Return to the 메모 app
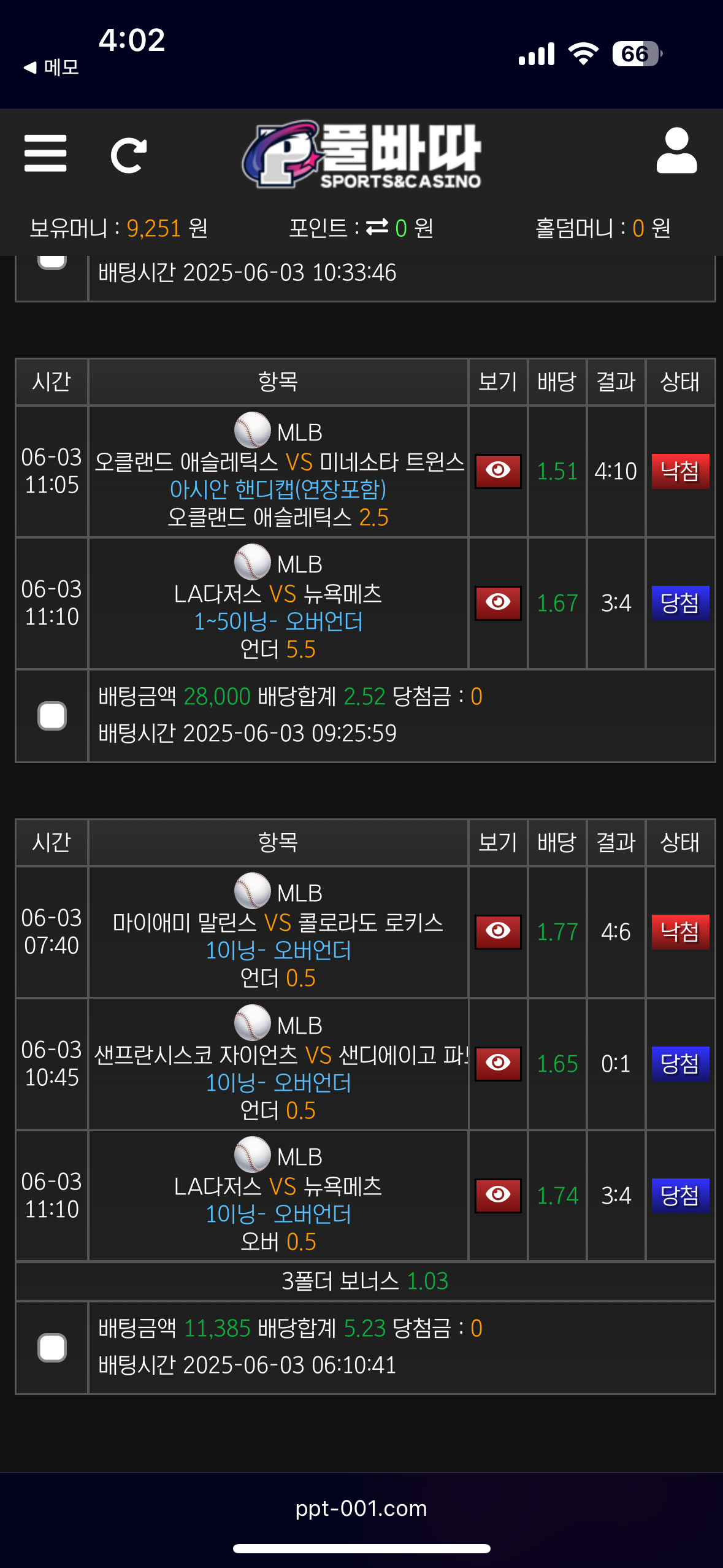 pyautogui.click(x=52, y=67)
